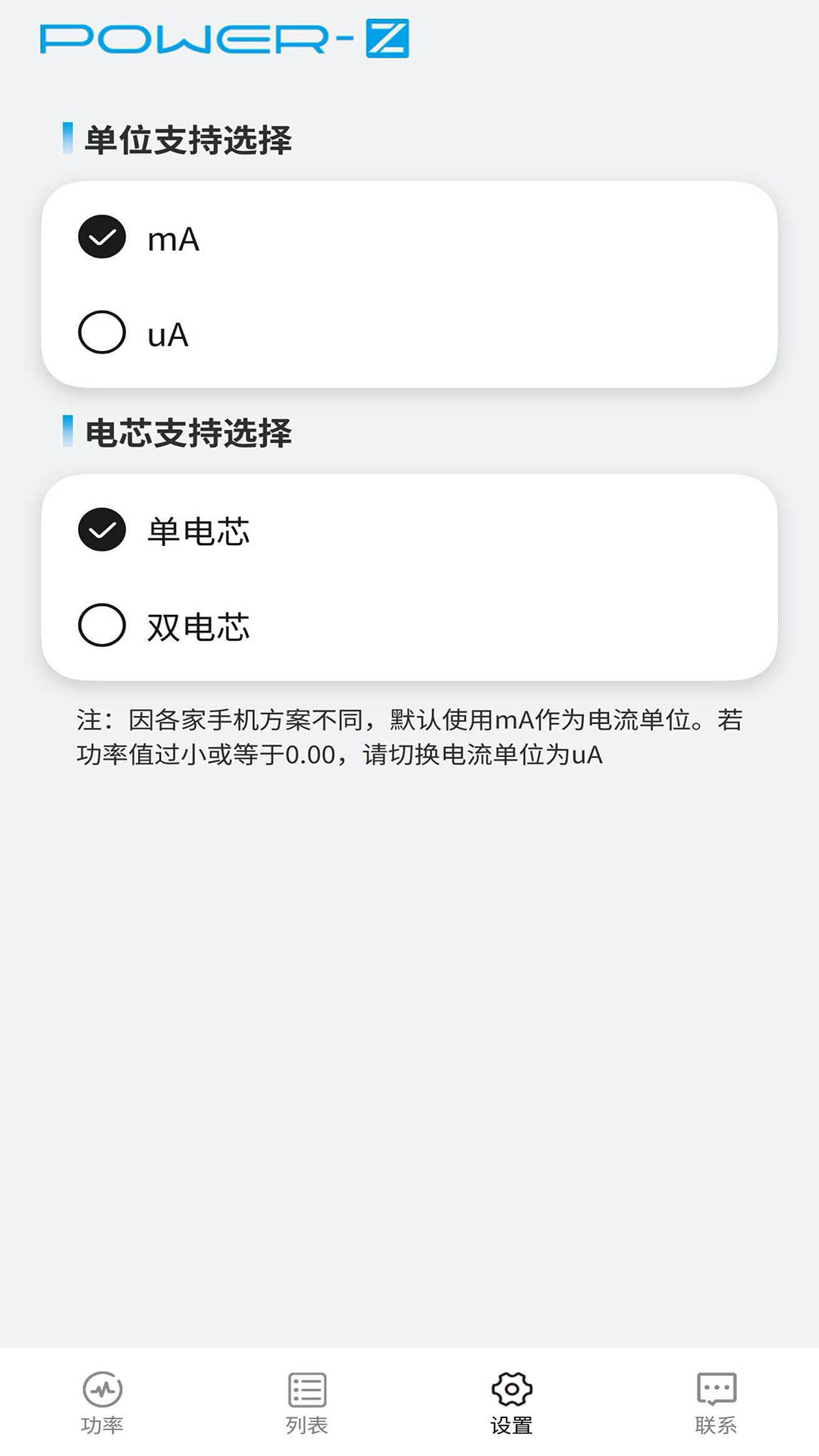This screenshot has width=819, height=1456.
Task: Select the 双电芯 radio button
Action: [x=102, y=626]
